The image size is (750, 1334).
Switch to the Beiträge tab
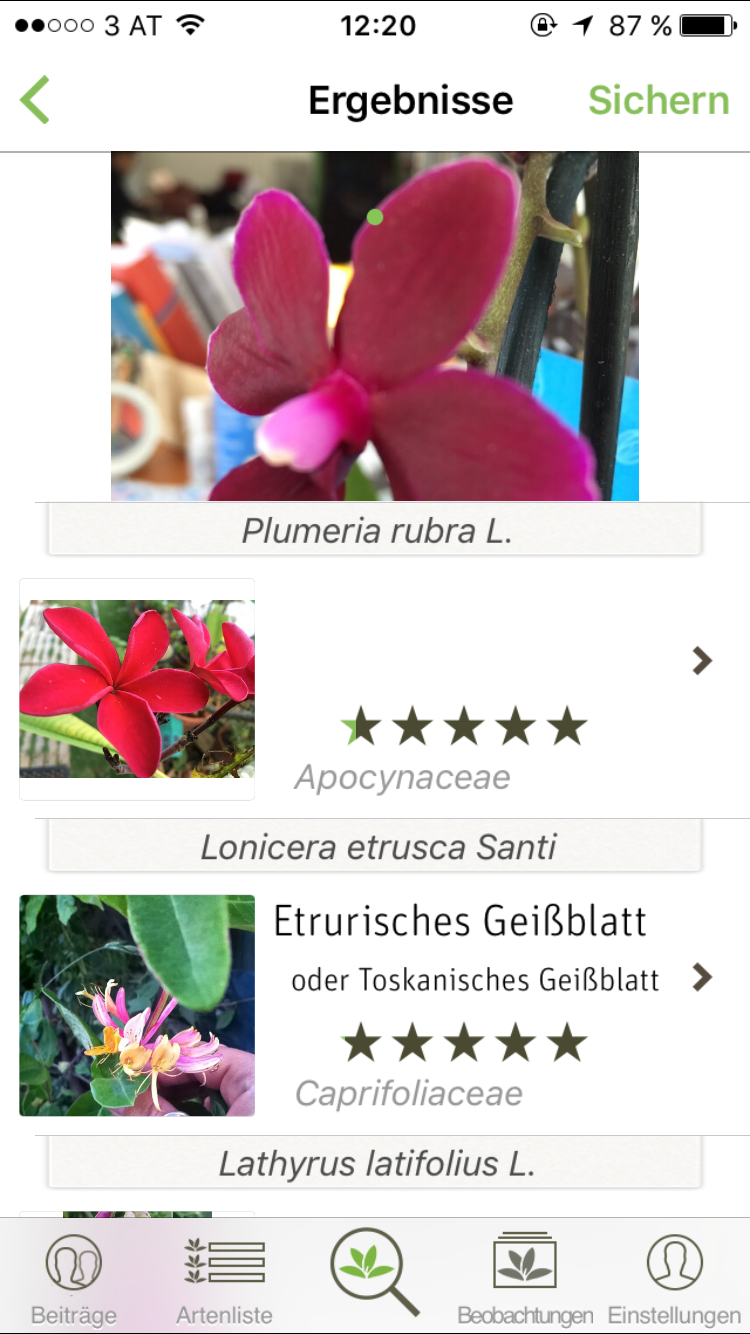[x=73, y=1277]
